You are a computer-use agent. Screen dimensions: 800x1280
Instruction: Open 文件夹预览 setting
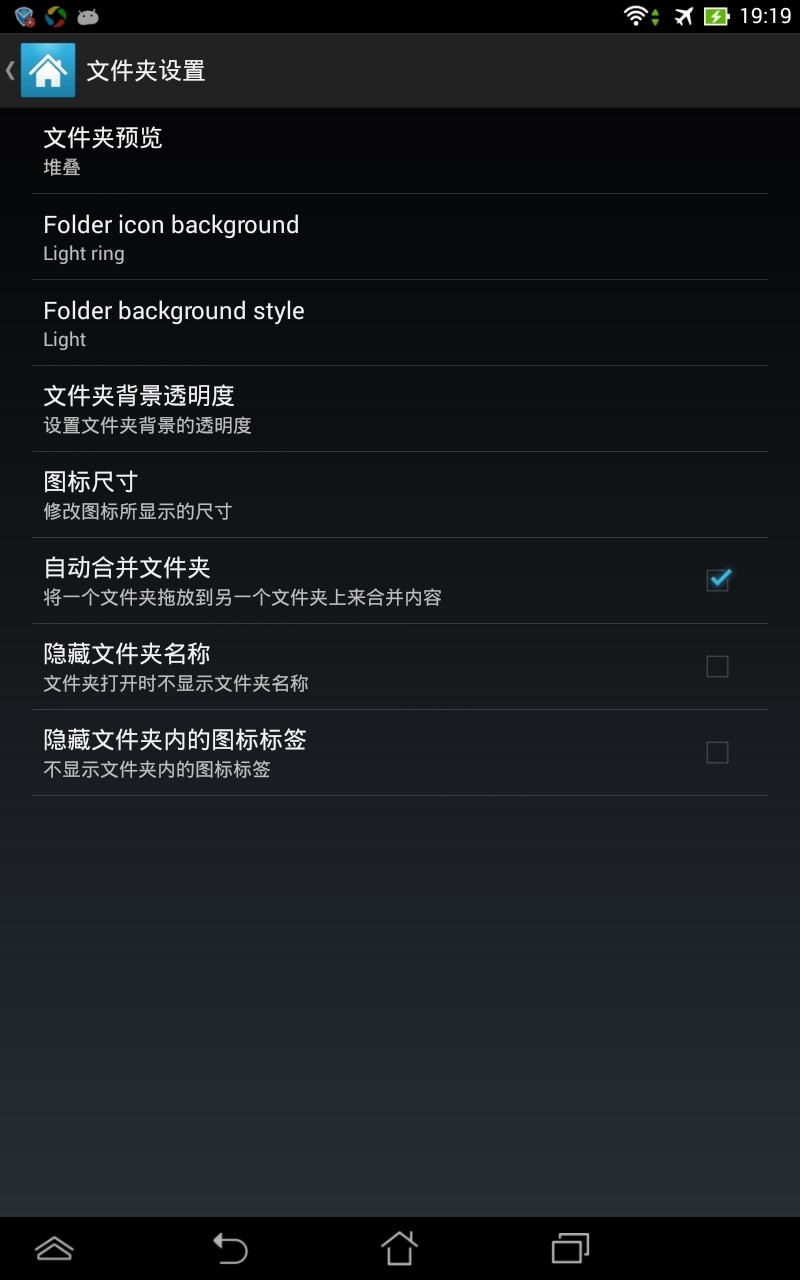click(x=400, y=150)
